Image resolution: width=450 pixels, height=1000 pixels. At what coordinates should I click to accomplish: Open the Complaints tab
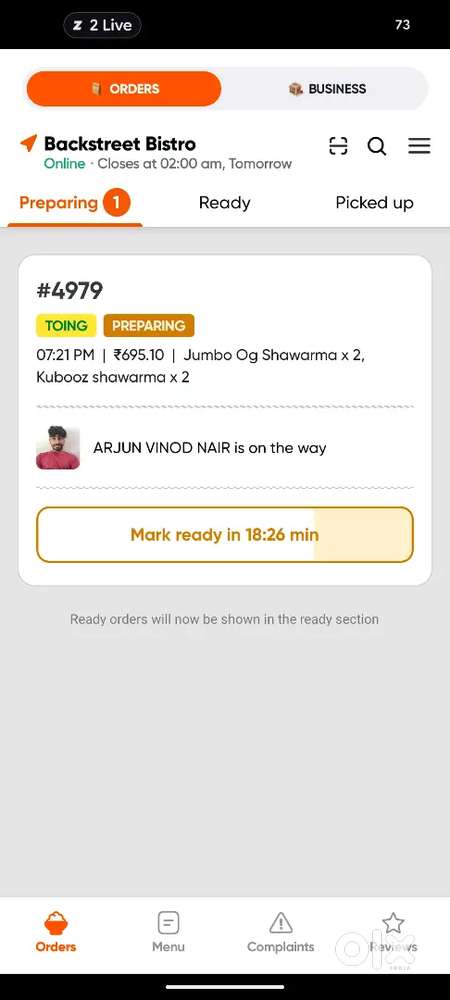pos(280,932)
